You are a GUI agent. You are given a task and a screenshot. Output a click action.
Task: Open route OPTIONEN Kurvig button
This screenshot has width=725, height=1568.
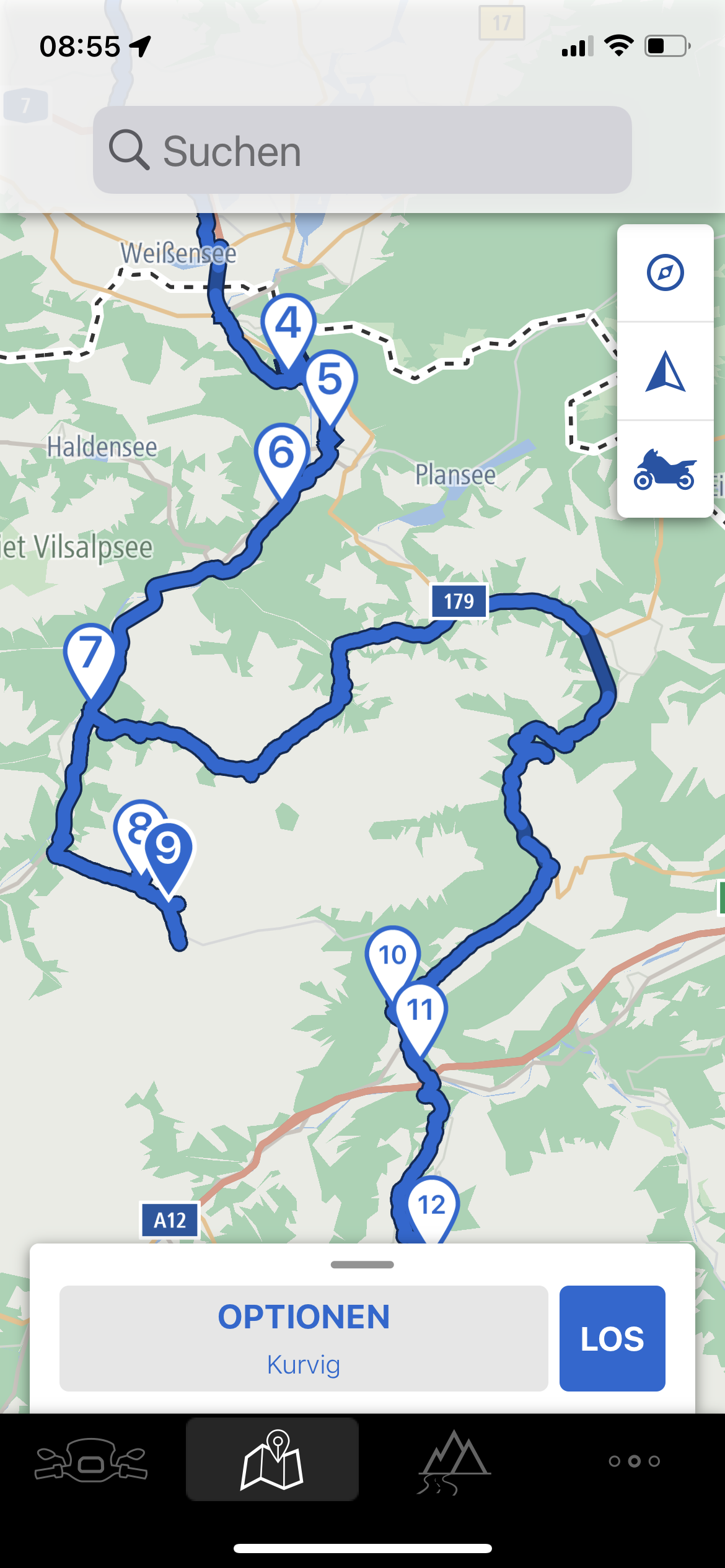tap(304, 1338)
